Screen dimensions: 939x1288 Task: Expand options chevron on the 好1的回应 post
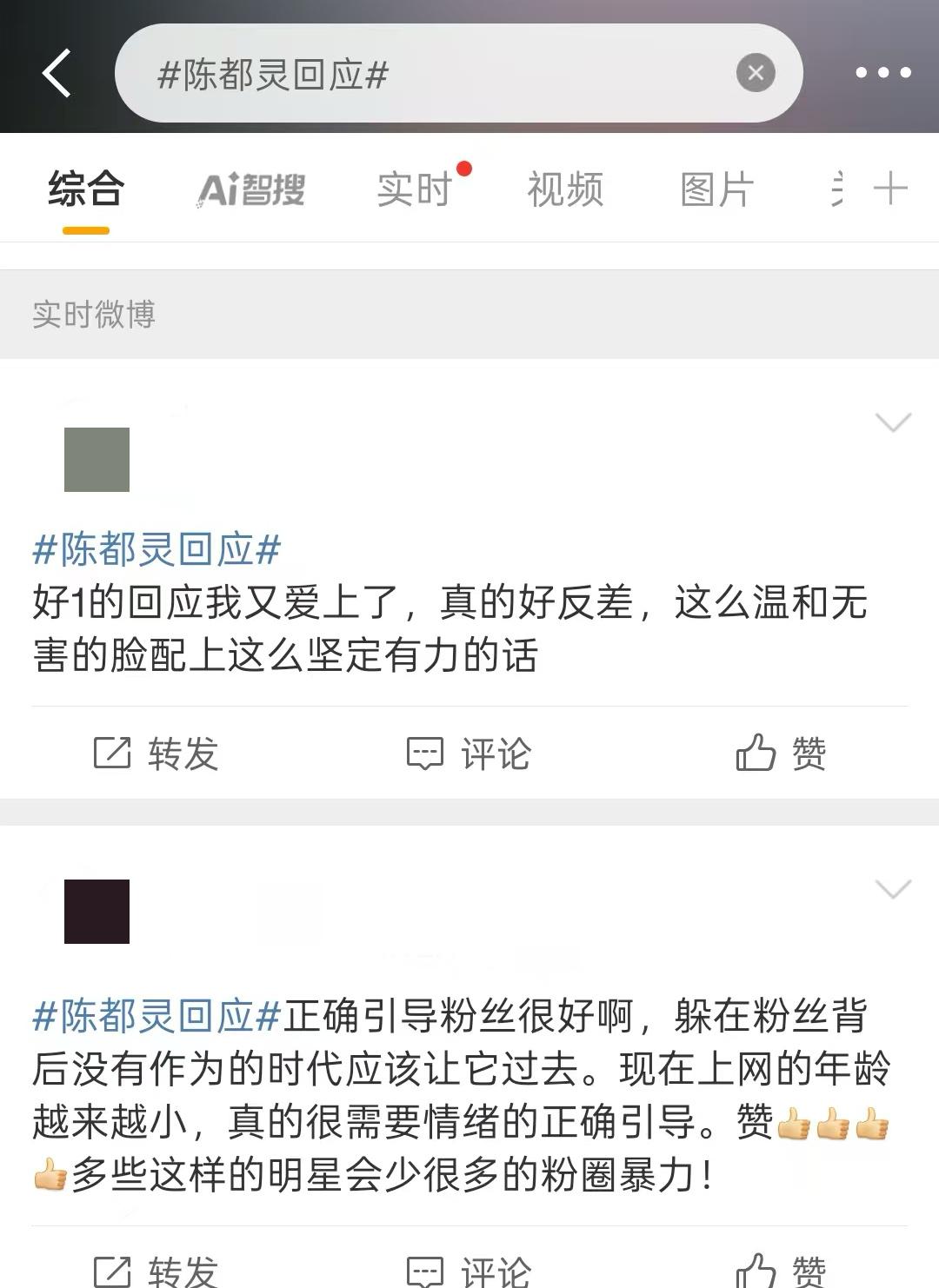pyautogui.click(x=893, y=423)
